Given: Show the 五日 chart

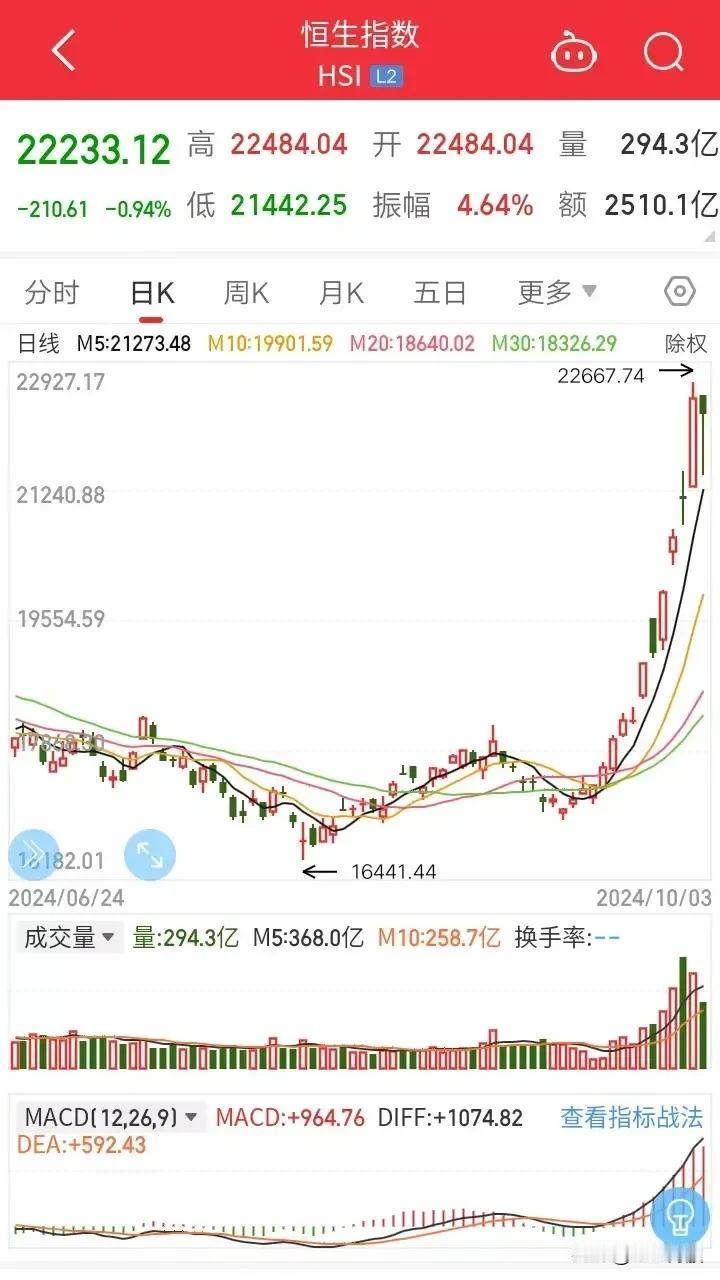Looking at the screenshot, I should coord(440,292).
